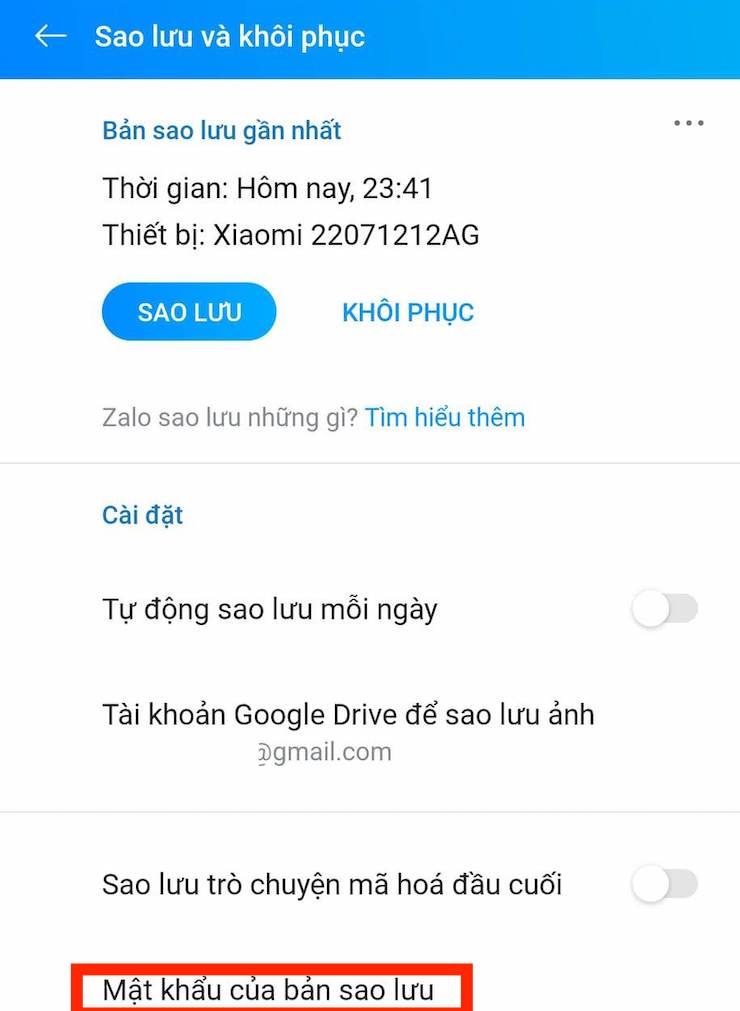The width and height of the screenshot is (740, 1011).
Task: Tap KHÔI PHỤC to restore backup
Action: [x=408, y=312]
